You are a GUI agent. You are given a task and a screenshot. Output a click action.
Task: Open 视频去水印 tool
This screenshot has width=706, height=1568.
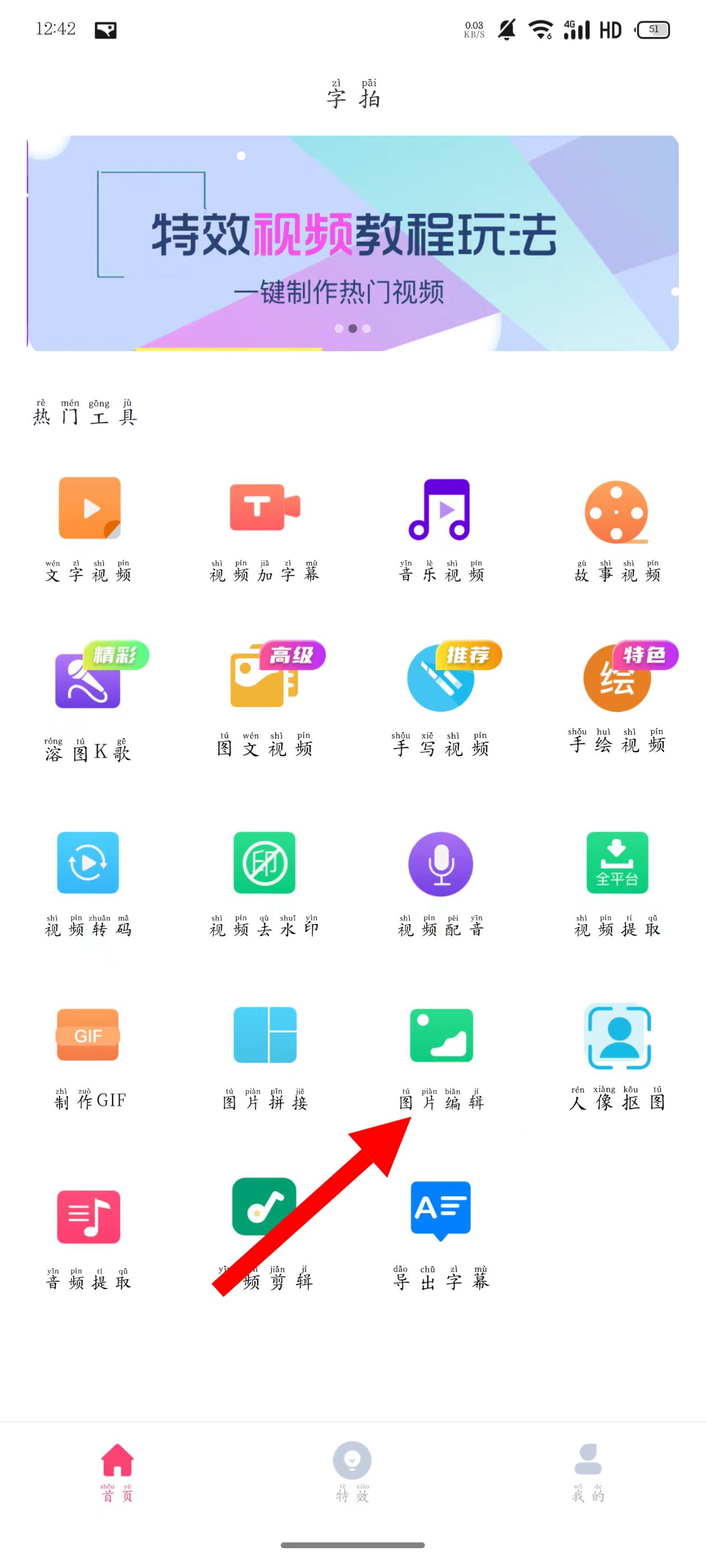[x=264, y=863]
